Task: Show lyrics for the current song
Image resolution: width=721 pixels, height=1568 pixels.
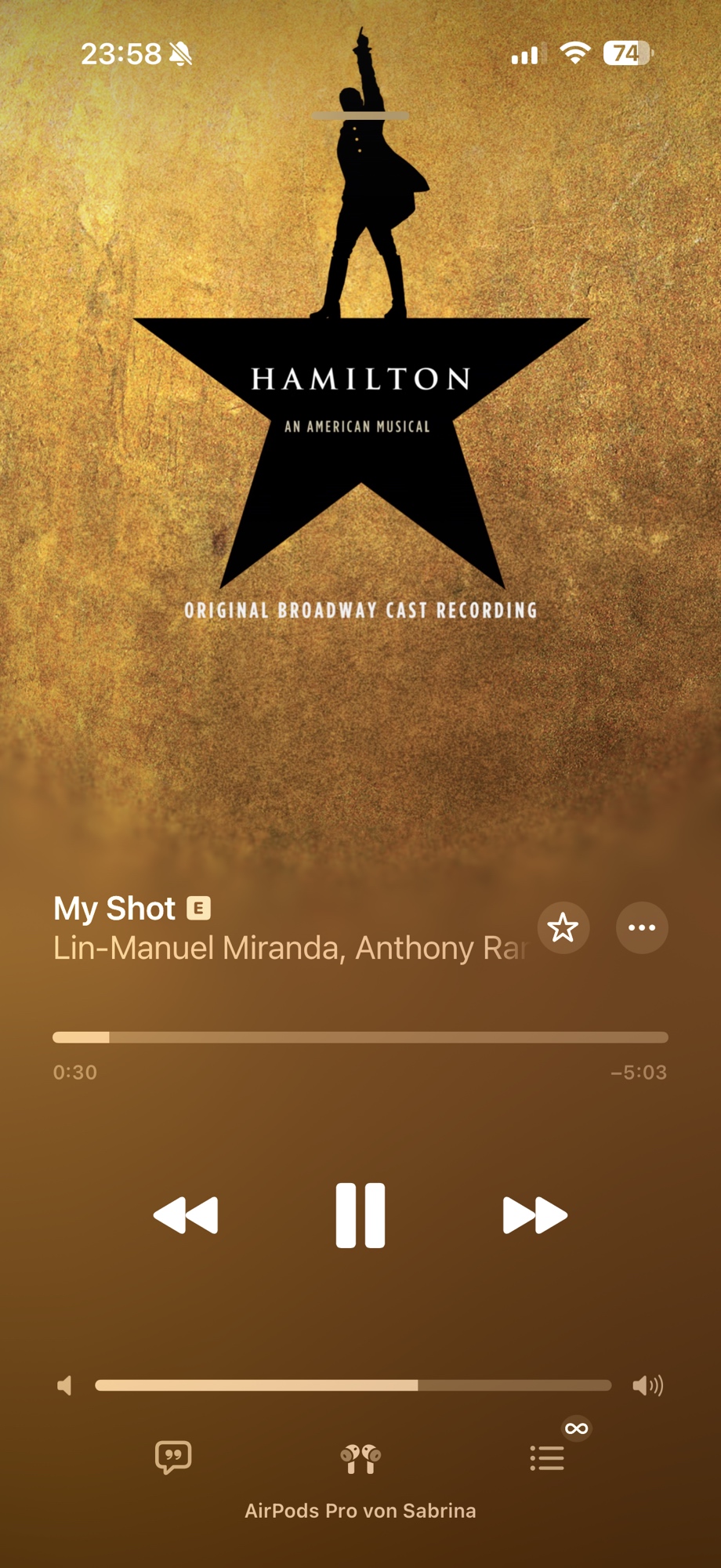Action: pos(173,1457)
